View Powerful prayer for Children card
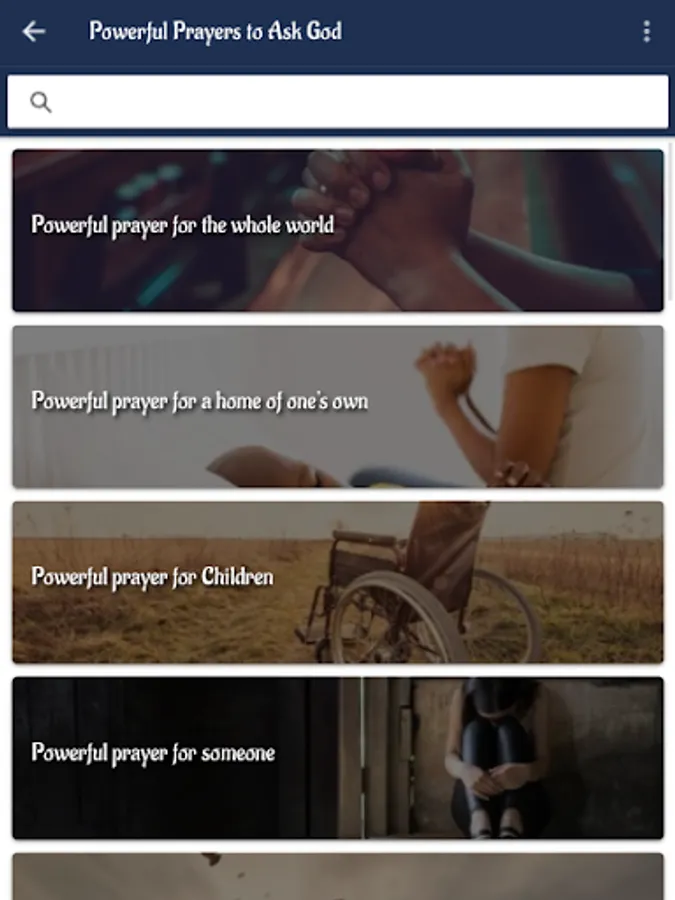This screenshot has height=900, width=675. (338, 582)
